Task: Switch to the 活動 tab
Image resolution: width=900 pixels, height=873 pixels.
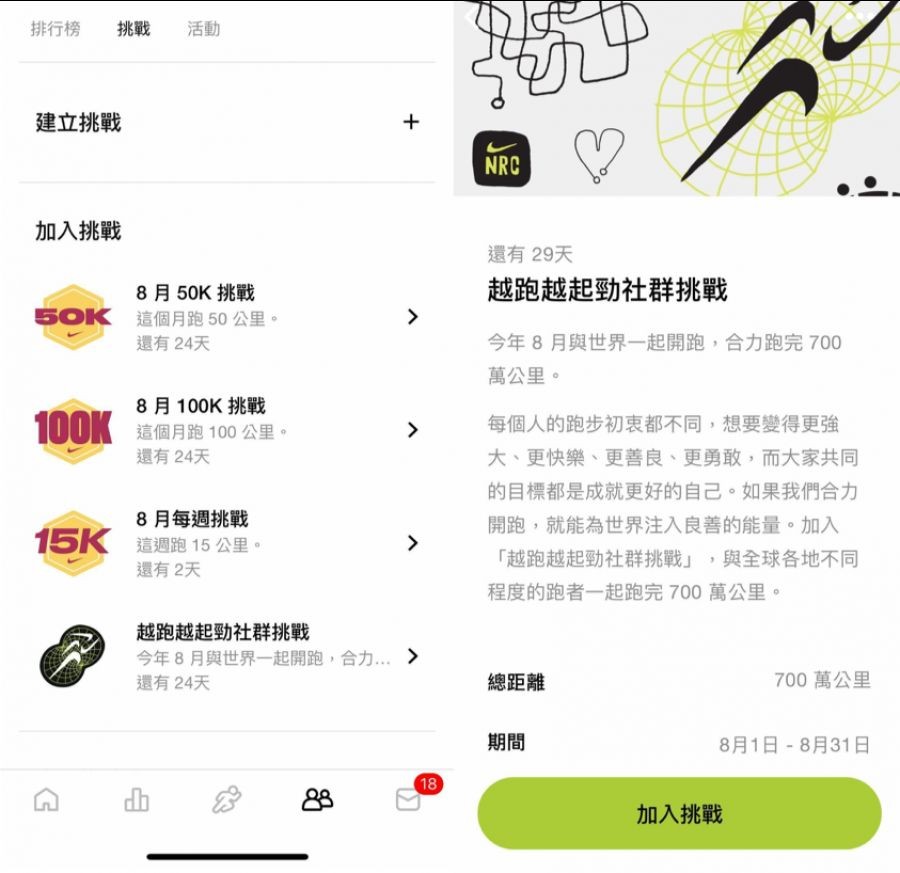Action: 203,29
